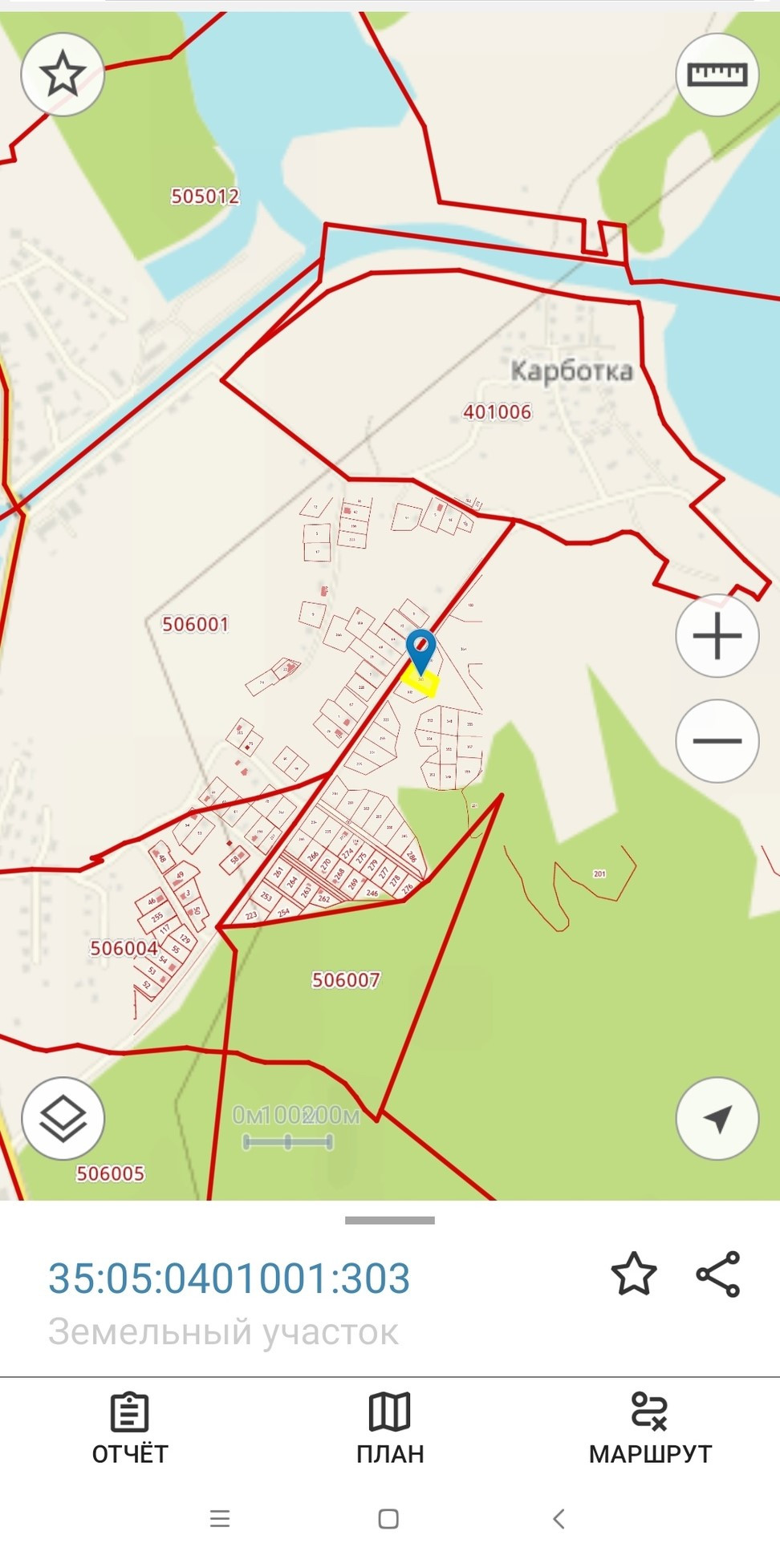Viewport: 780px width, 1568px height.
Task: Open the ruler measurement tool
Action: coord(717,75)
